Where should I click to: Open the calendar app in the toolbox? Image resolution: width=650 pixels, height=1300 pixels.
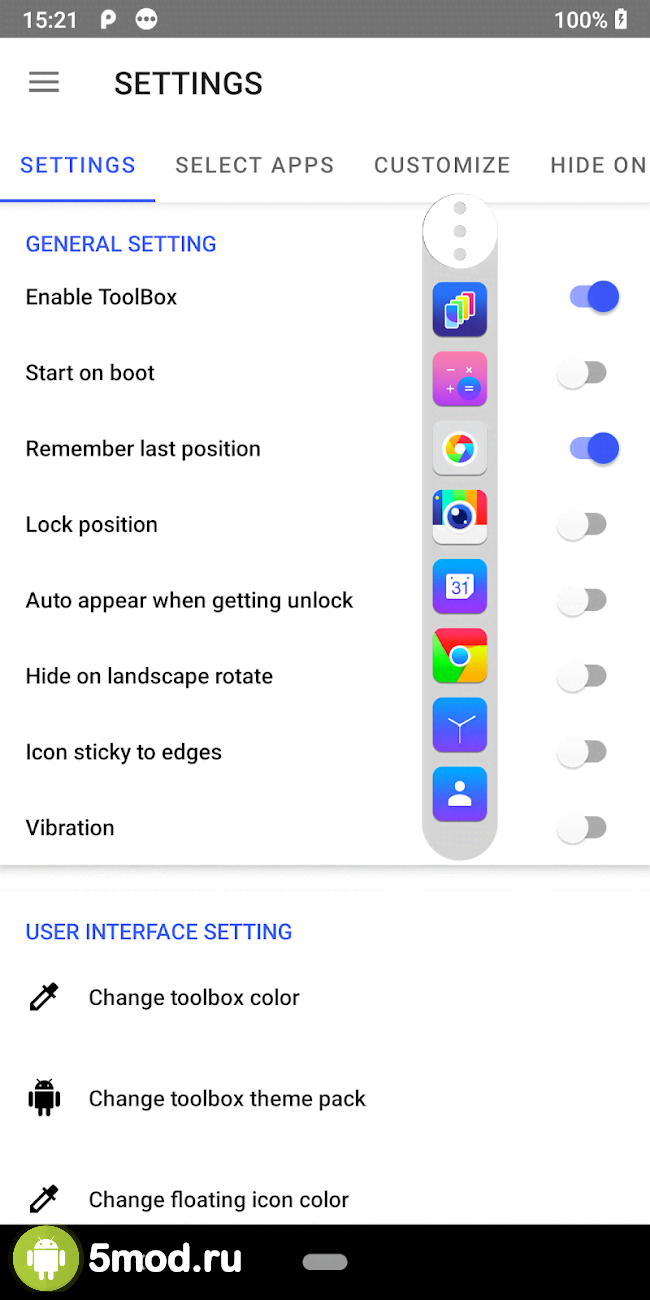pos(460,586)
